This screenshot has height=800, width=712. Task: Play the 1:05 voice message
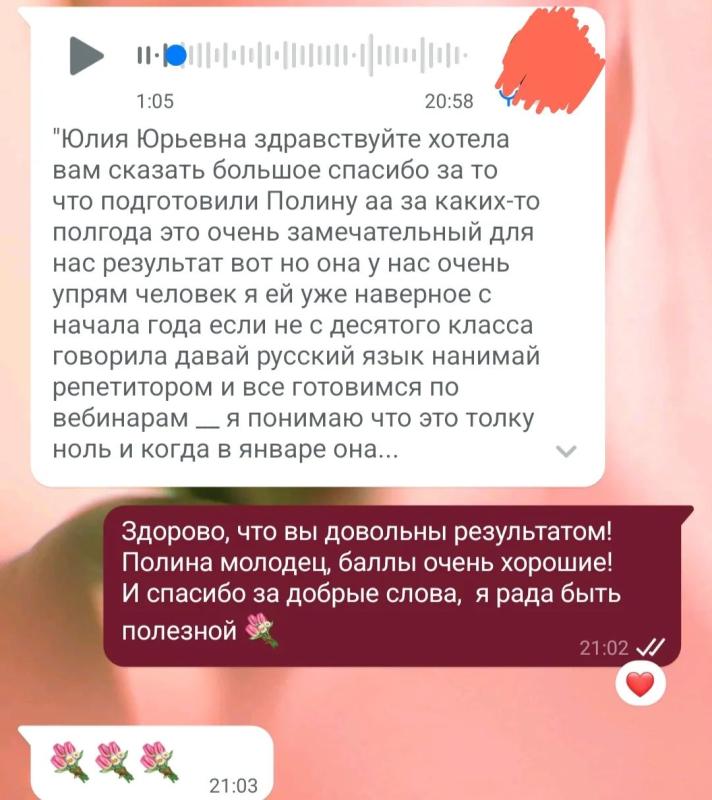[86, 56]
